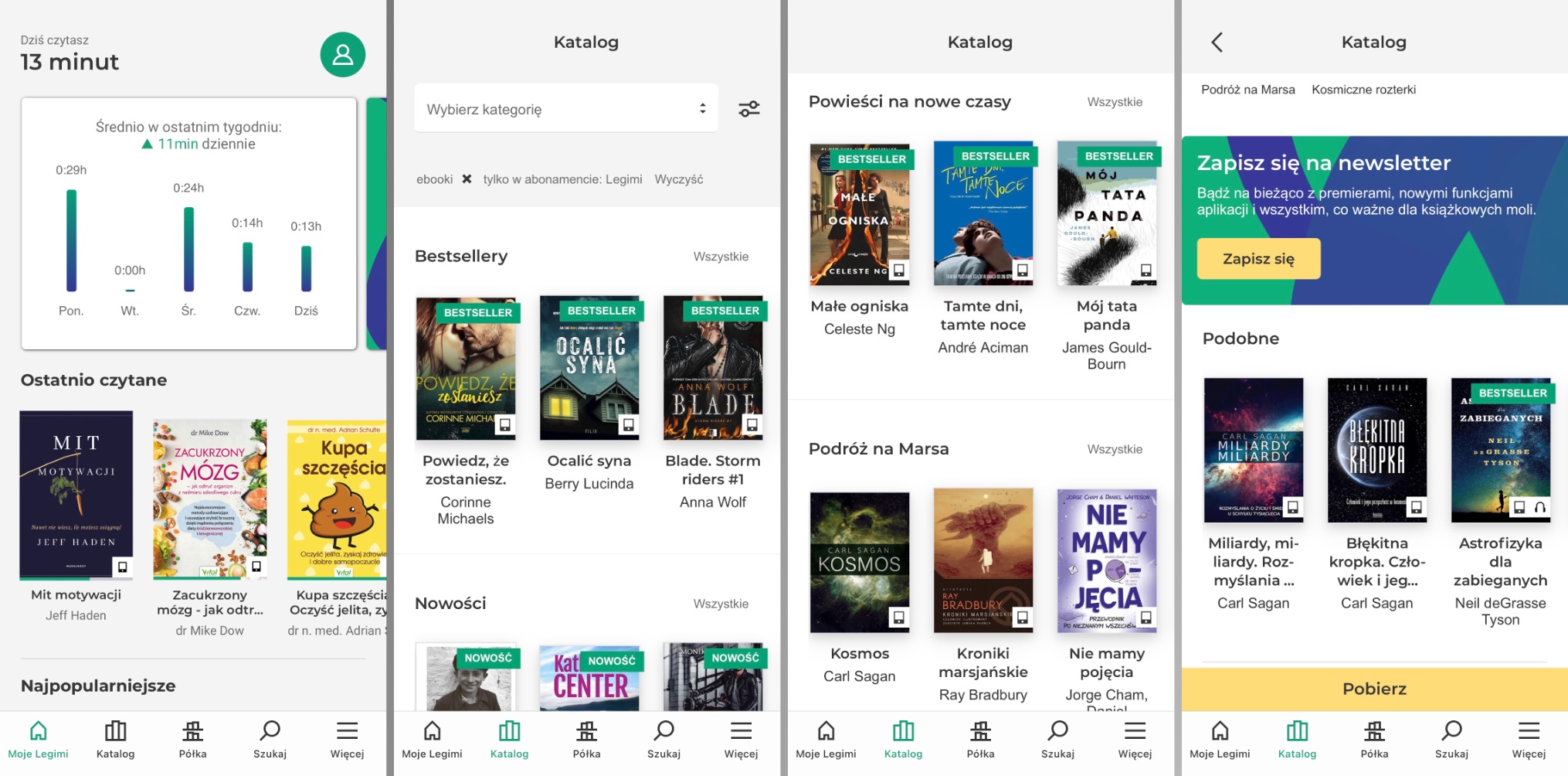
Task: Tap Zapisz się newsletter button
Action: [x=1258, y=259]
